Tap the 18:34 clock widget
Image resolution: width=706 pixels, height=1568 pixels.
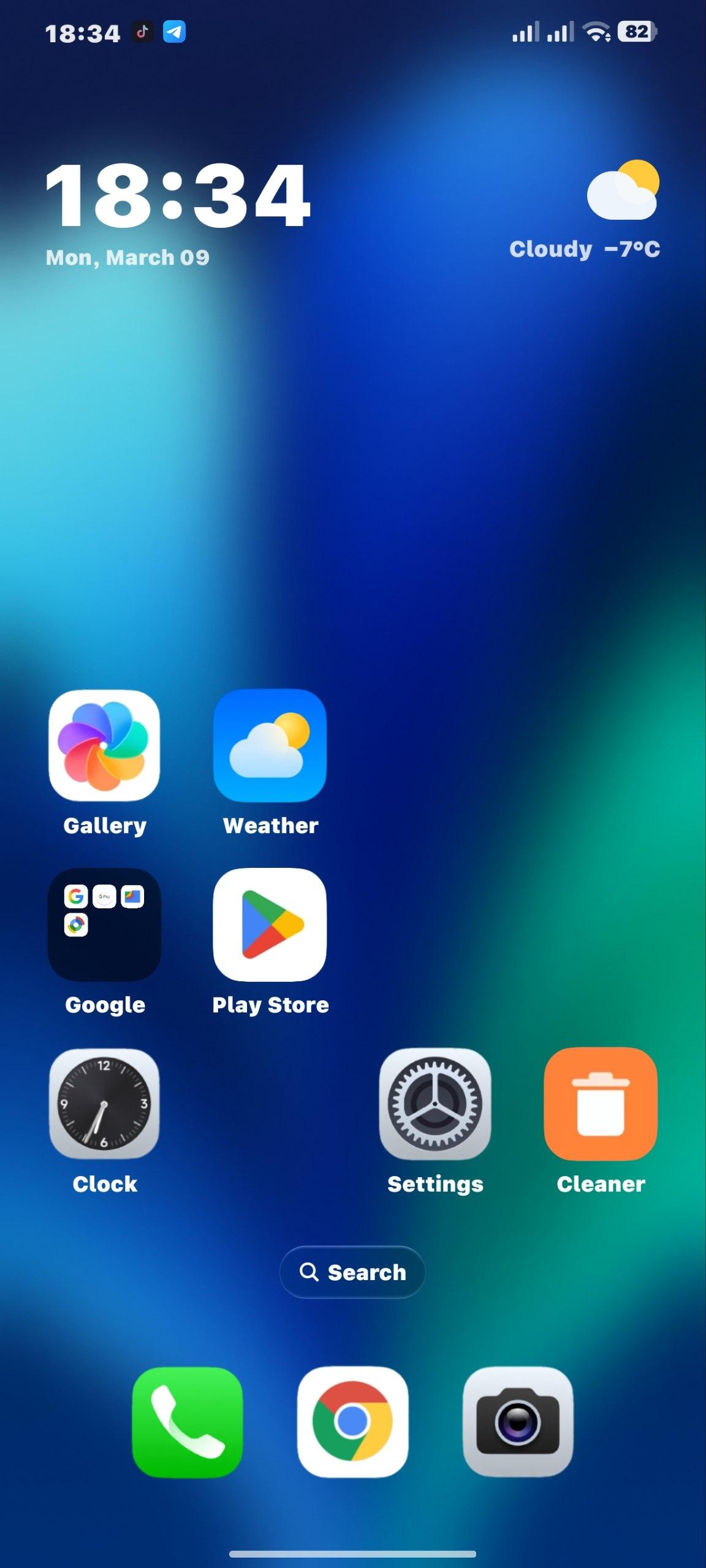[178, 196]
